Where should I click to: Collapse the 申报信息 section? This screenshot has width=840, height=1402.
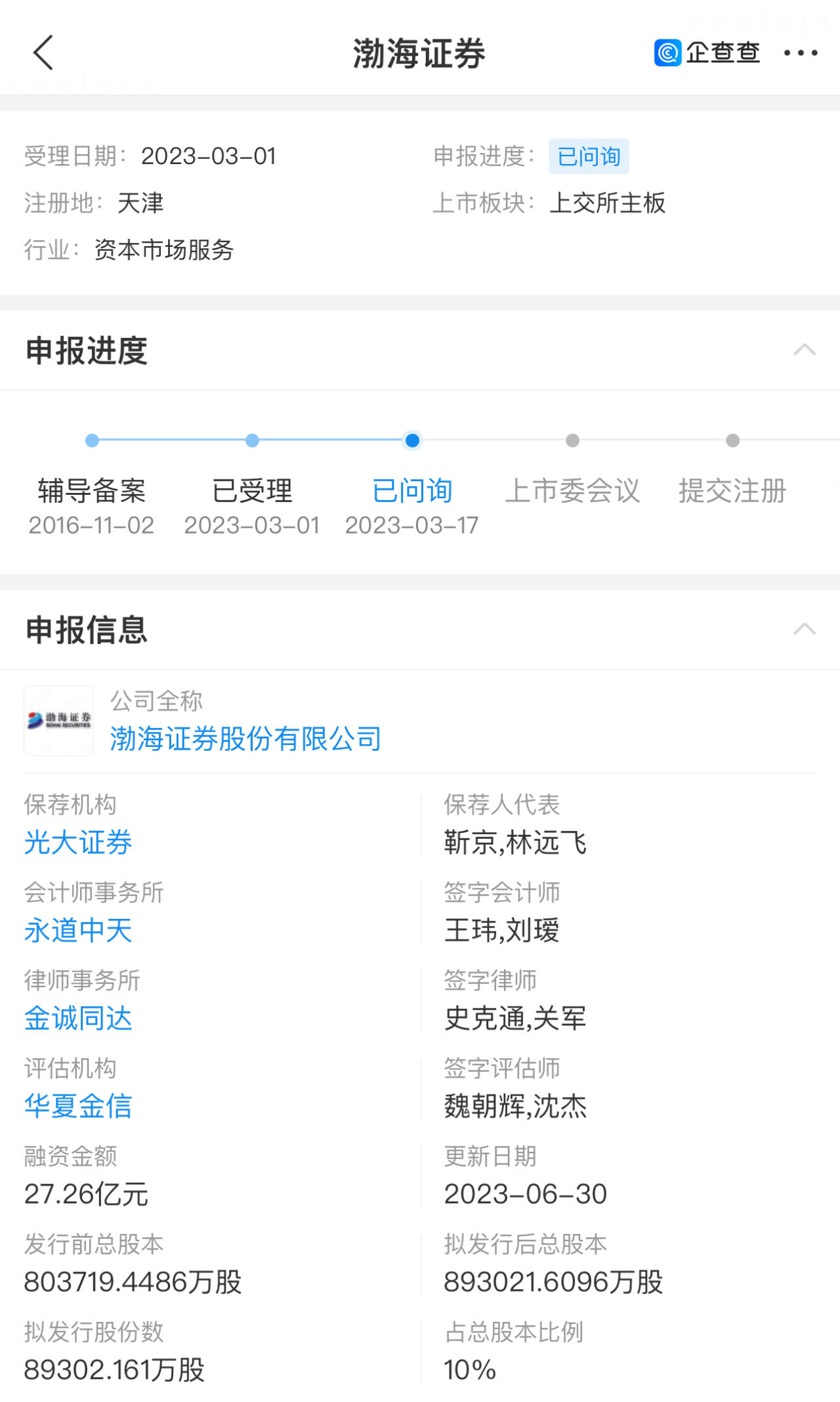tap(805, 629)
